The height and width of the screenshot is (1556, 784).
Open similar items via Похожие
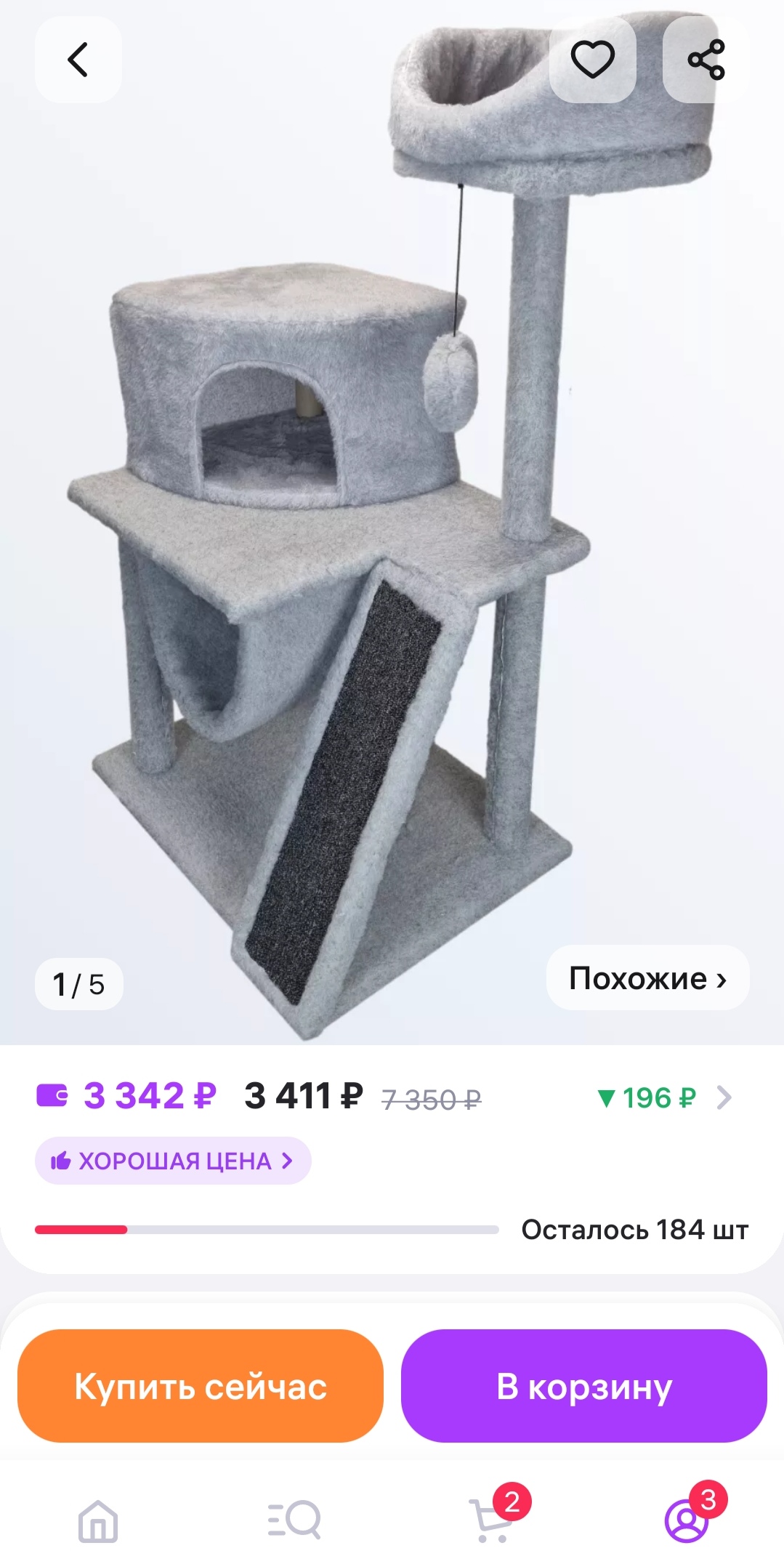[647, 978]
